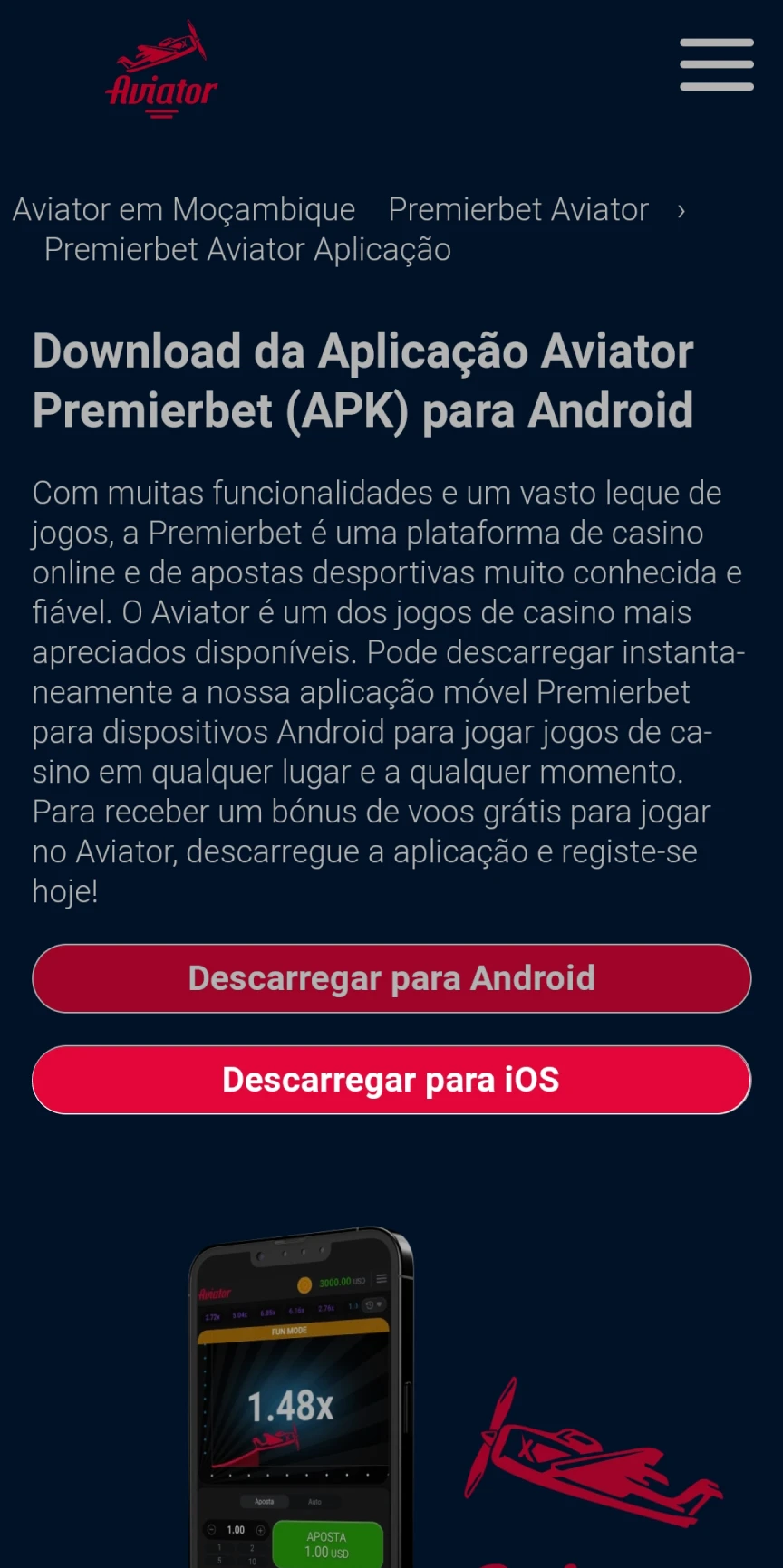Switch to the Auto betting tab
Viewport: 783px width, 1568px height.
coord(315,1502)
